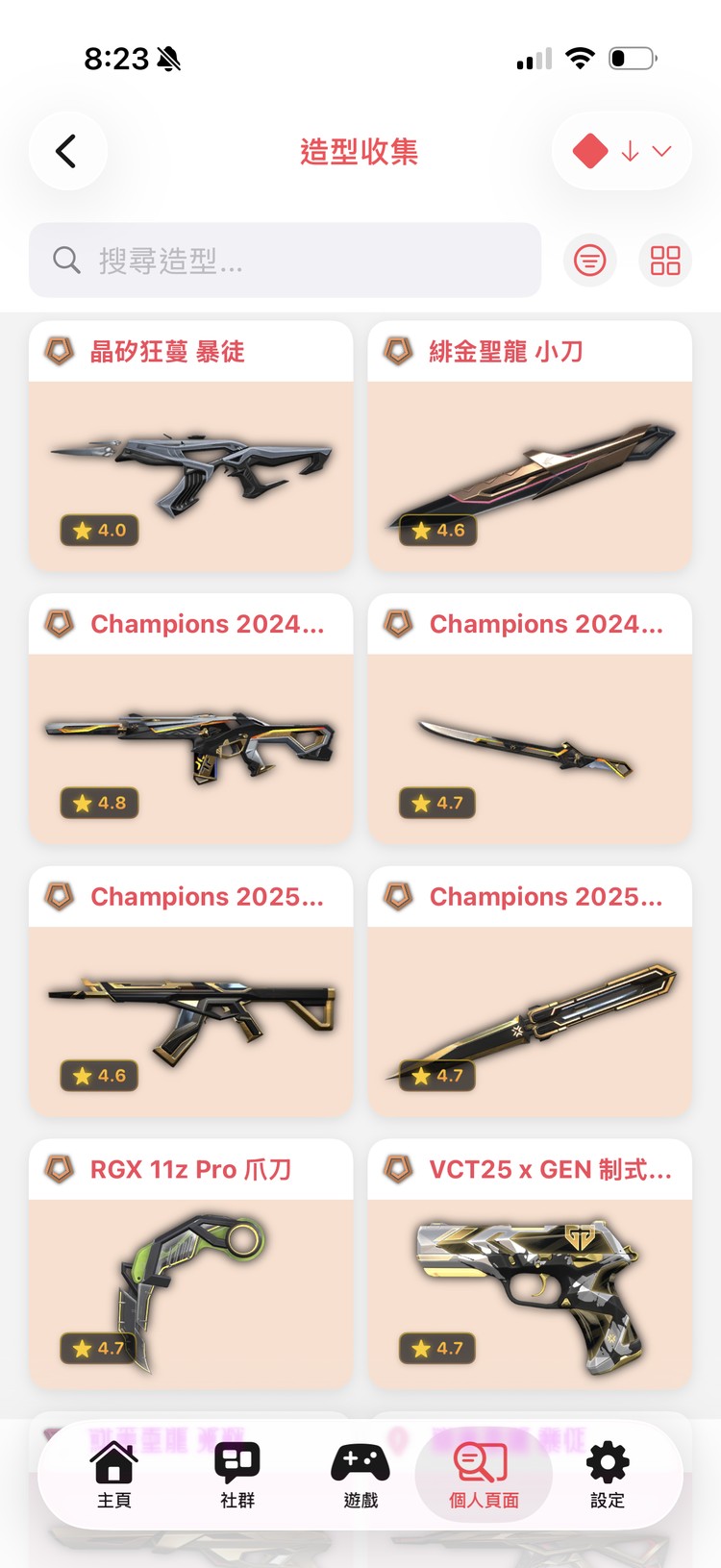Open the Champions 2024 blade skin card
The image size is (721, 1568).
[x=530, y=719]
